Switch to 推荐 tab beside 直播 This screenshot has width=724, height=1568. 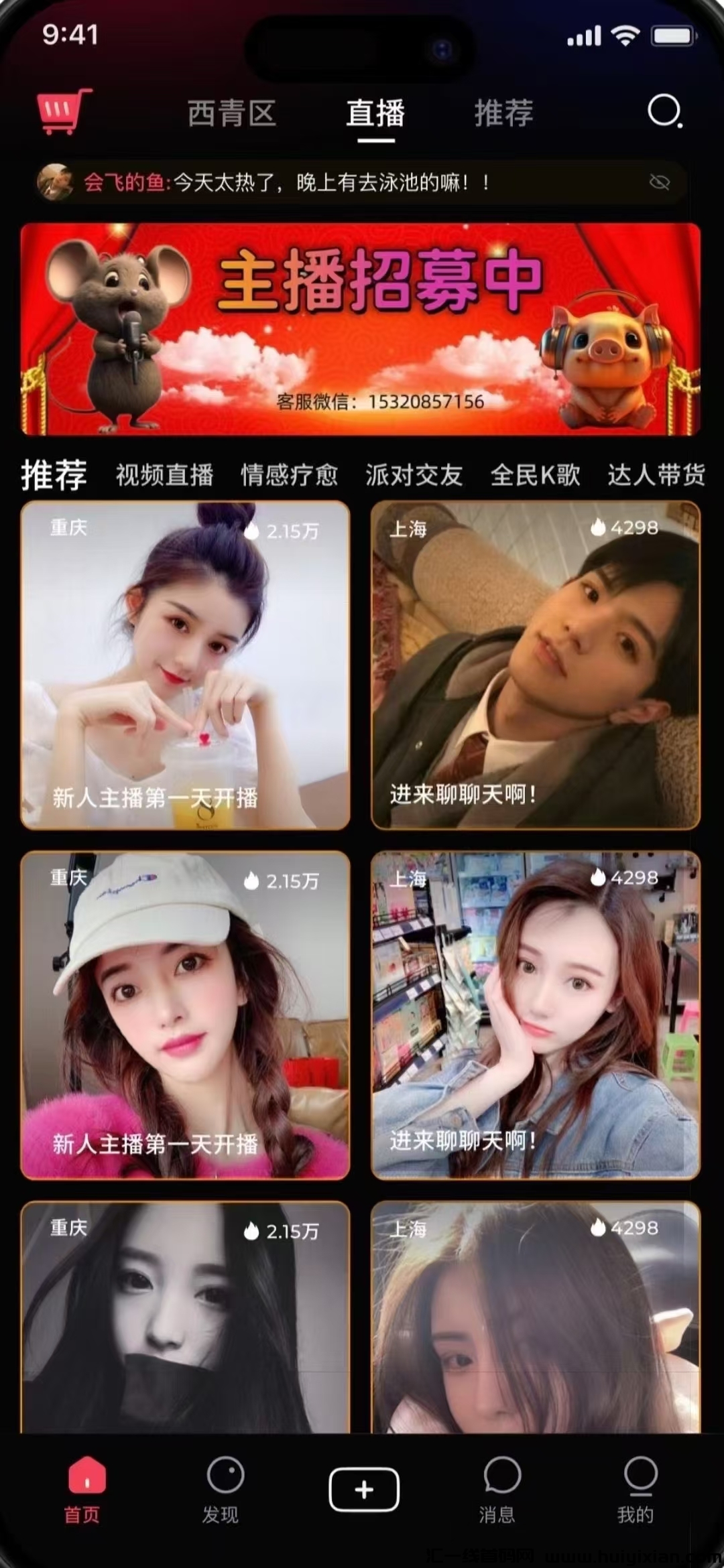click(503, 113)
